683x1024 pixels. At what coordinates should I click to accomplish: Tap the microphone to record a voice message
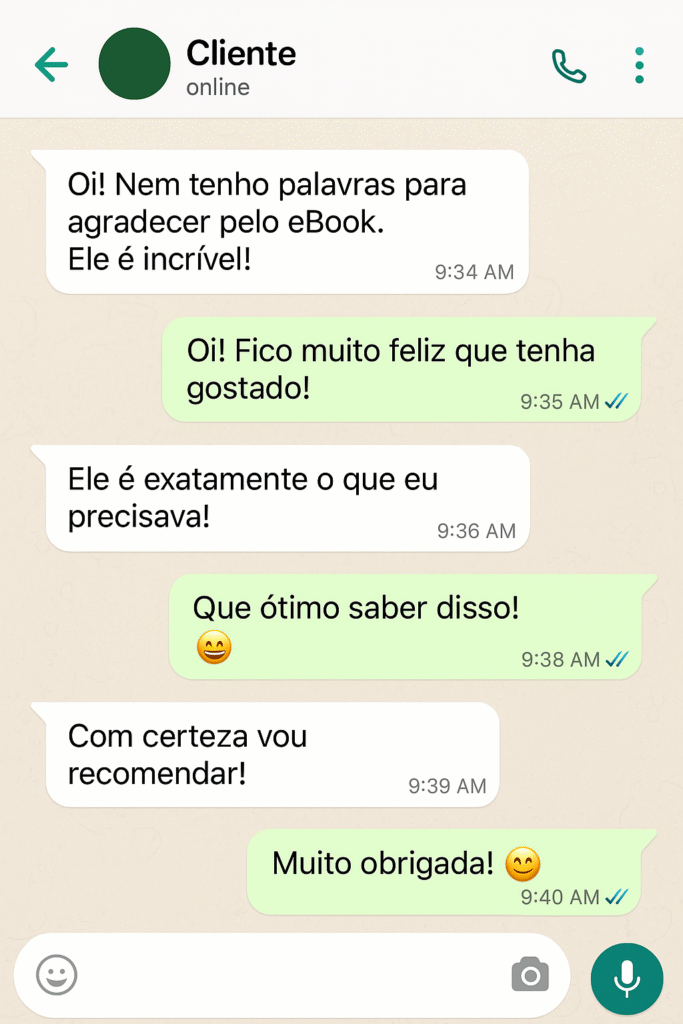click(x=627, y=977)
